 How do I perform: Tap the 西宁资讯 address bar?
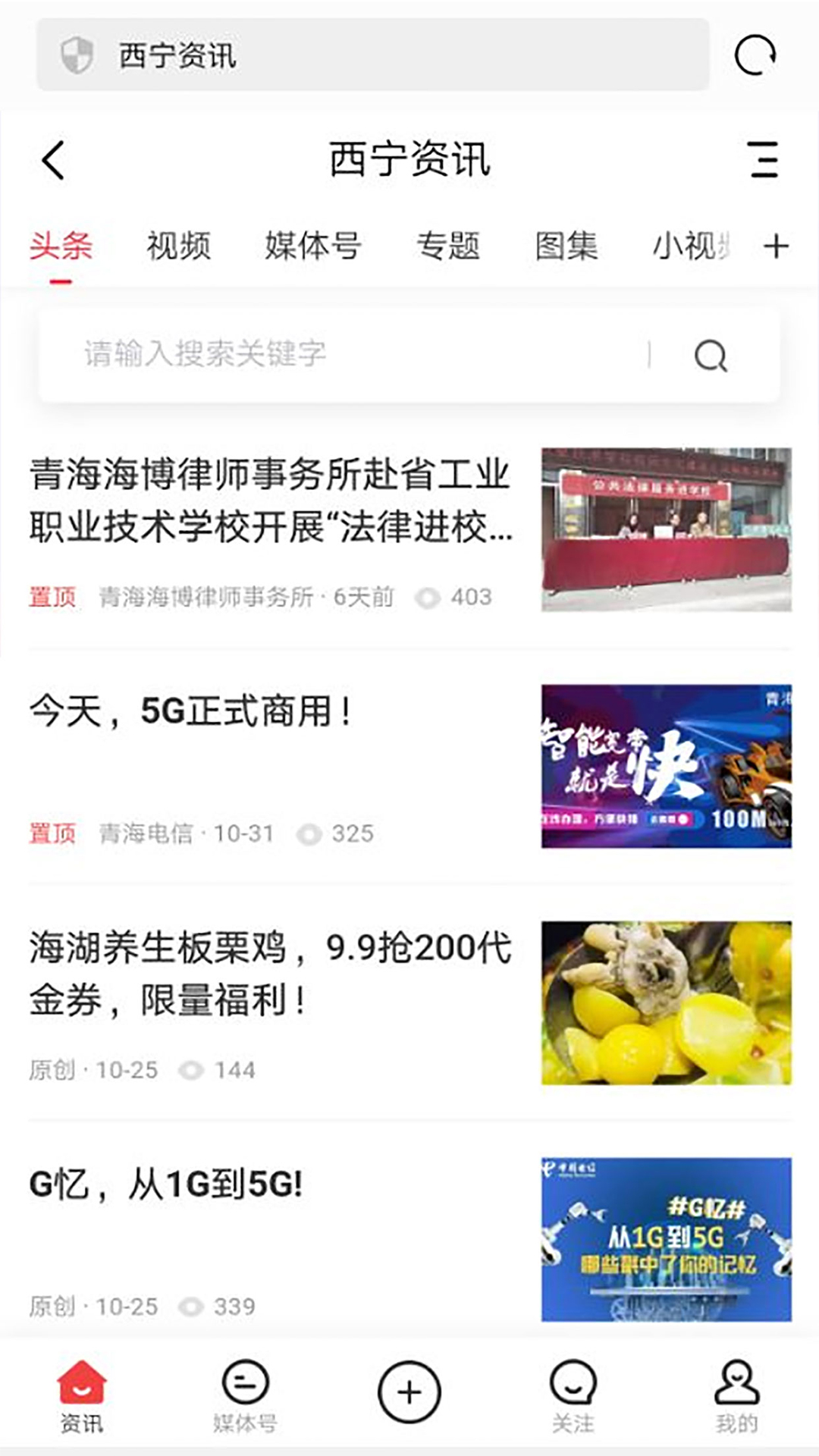click(372, 55)
